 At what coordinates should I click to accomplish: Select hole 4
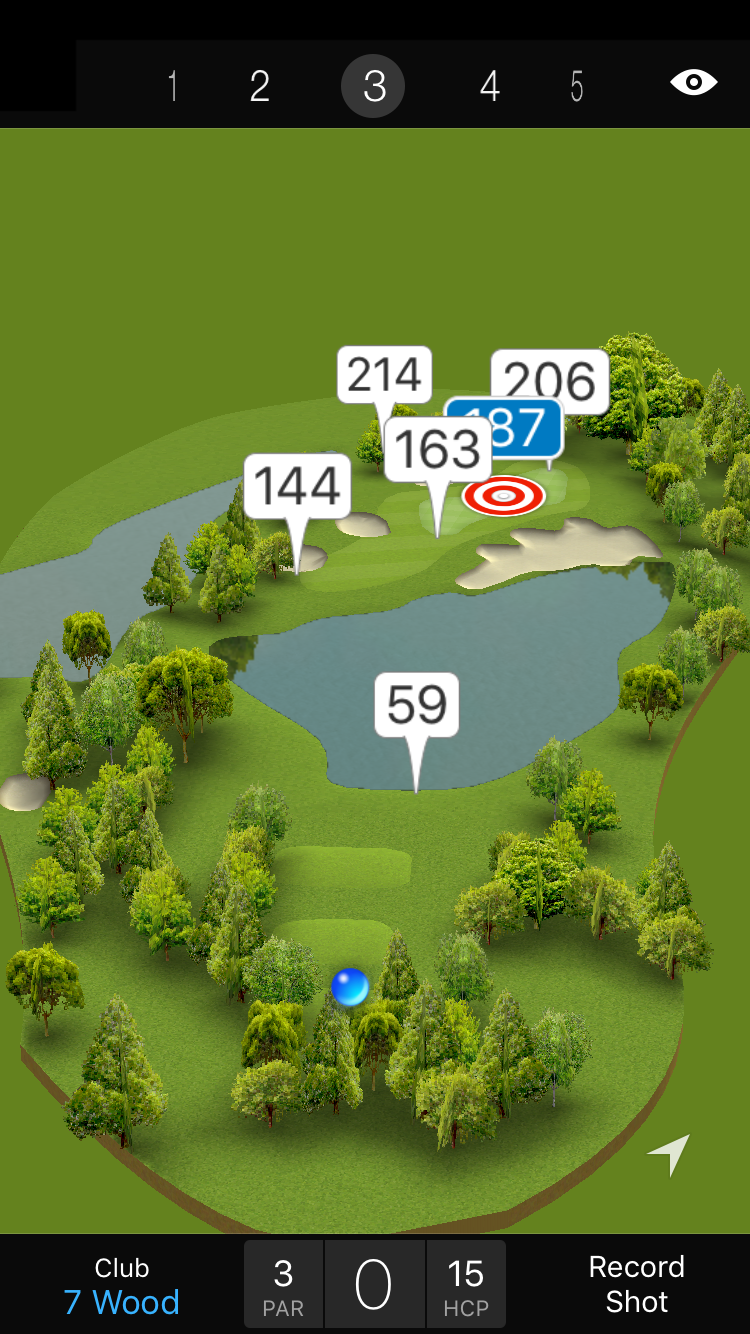coord(489,87)
